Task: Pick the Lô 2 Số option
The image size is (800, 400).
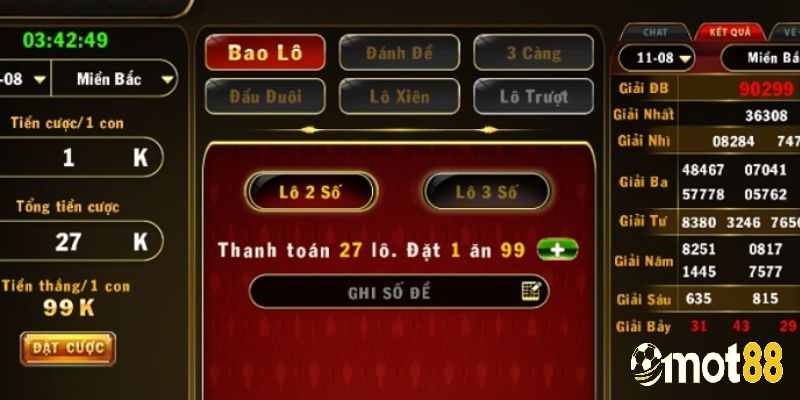Action: tap(311, 191)
